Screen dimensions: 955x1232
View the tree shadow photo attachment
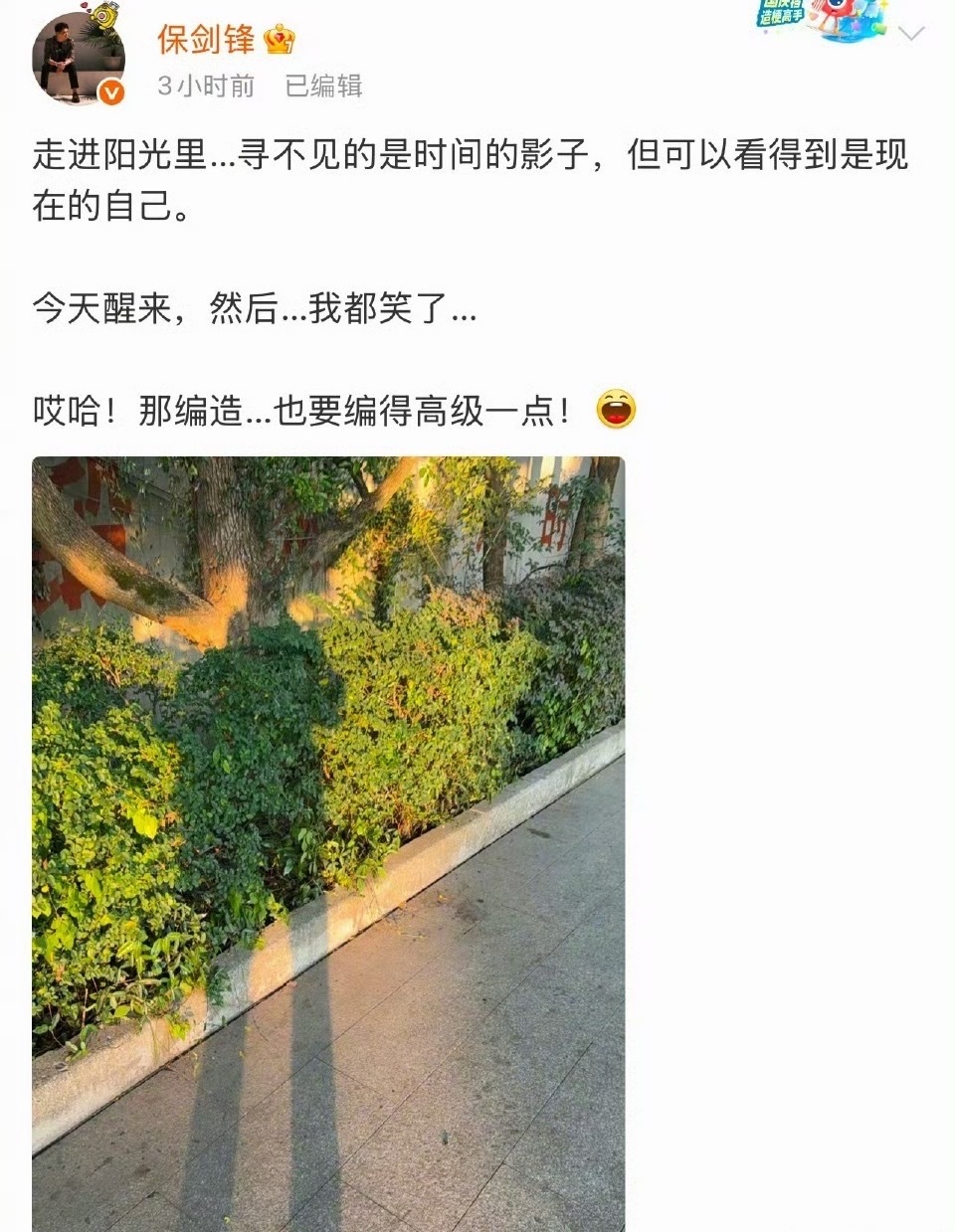coord(328,845)
